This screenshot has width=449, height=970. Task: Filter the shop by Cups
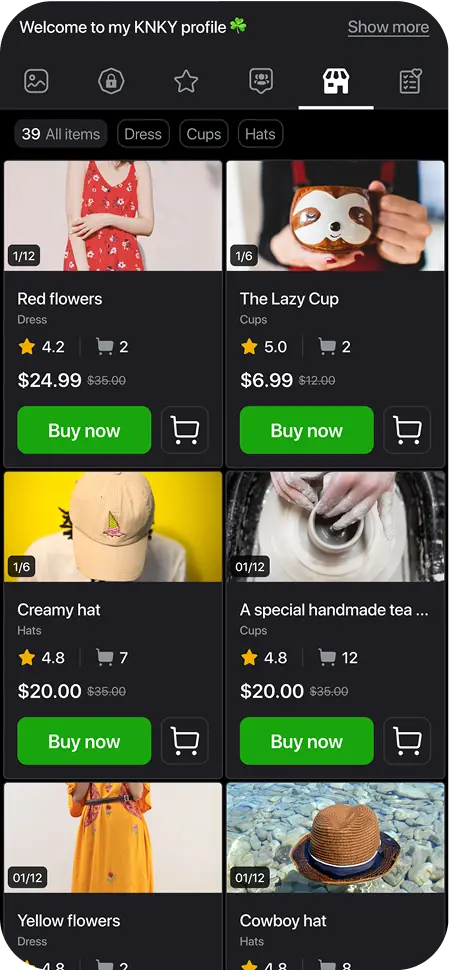point(203,134)
